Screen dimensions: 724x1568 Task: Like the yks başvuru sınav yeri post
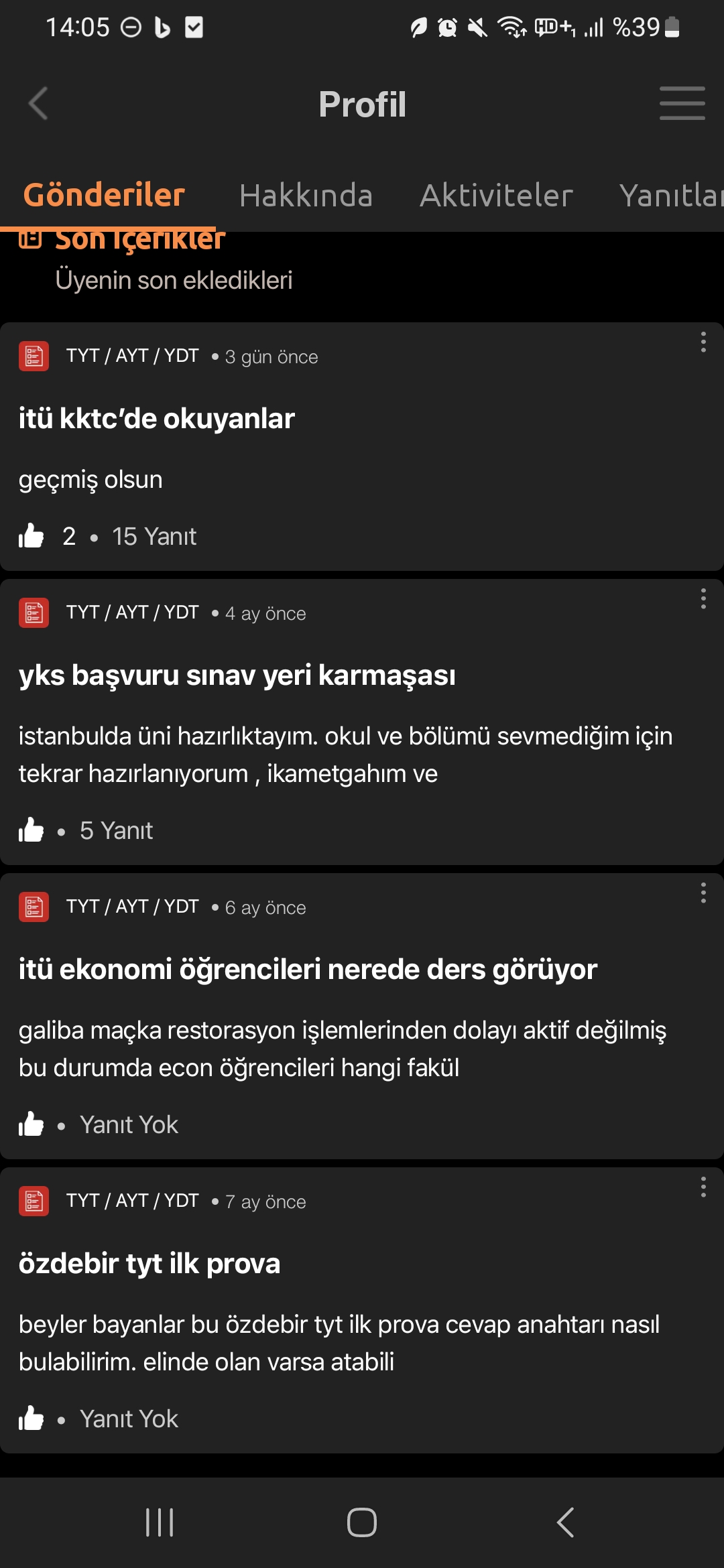(x=31, y=831)
